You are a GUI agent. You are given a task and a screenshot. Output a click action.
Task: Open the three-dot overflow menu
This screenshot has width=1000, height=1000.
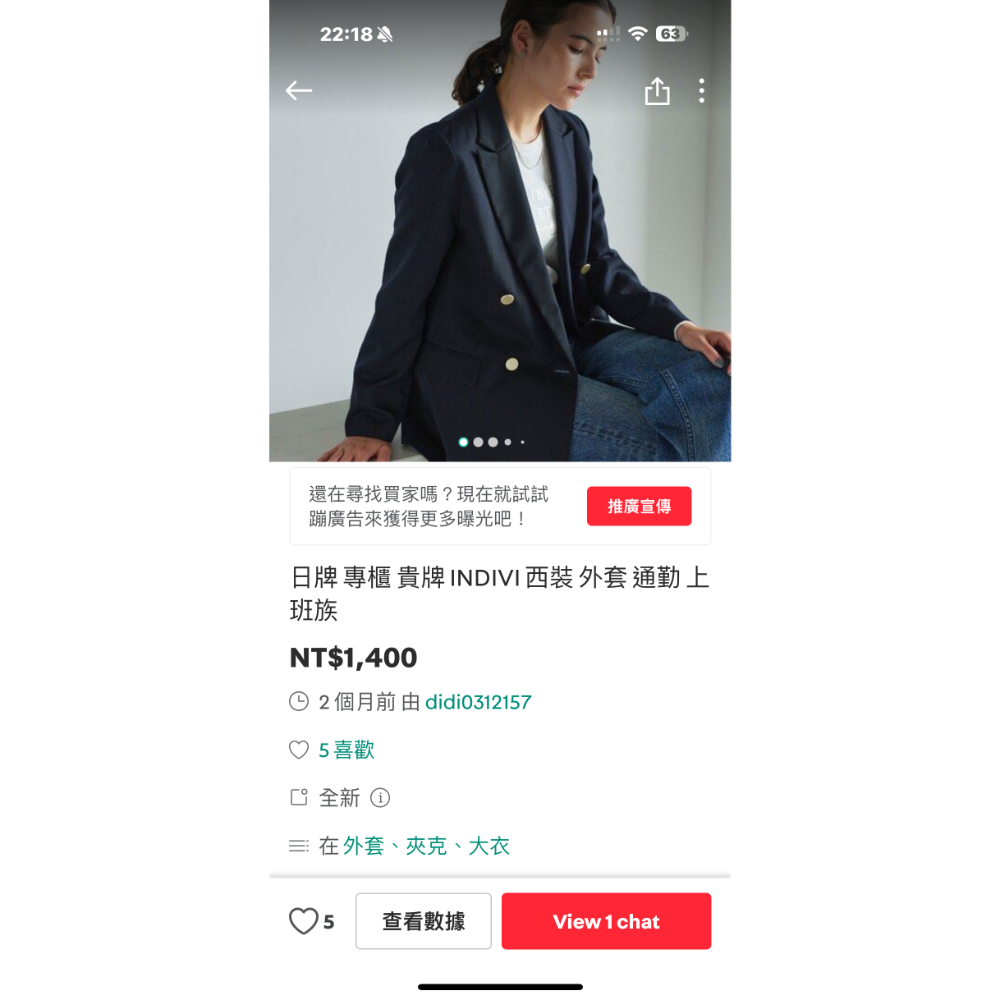coord(701,91)
